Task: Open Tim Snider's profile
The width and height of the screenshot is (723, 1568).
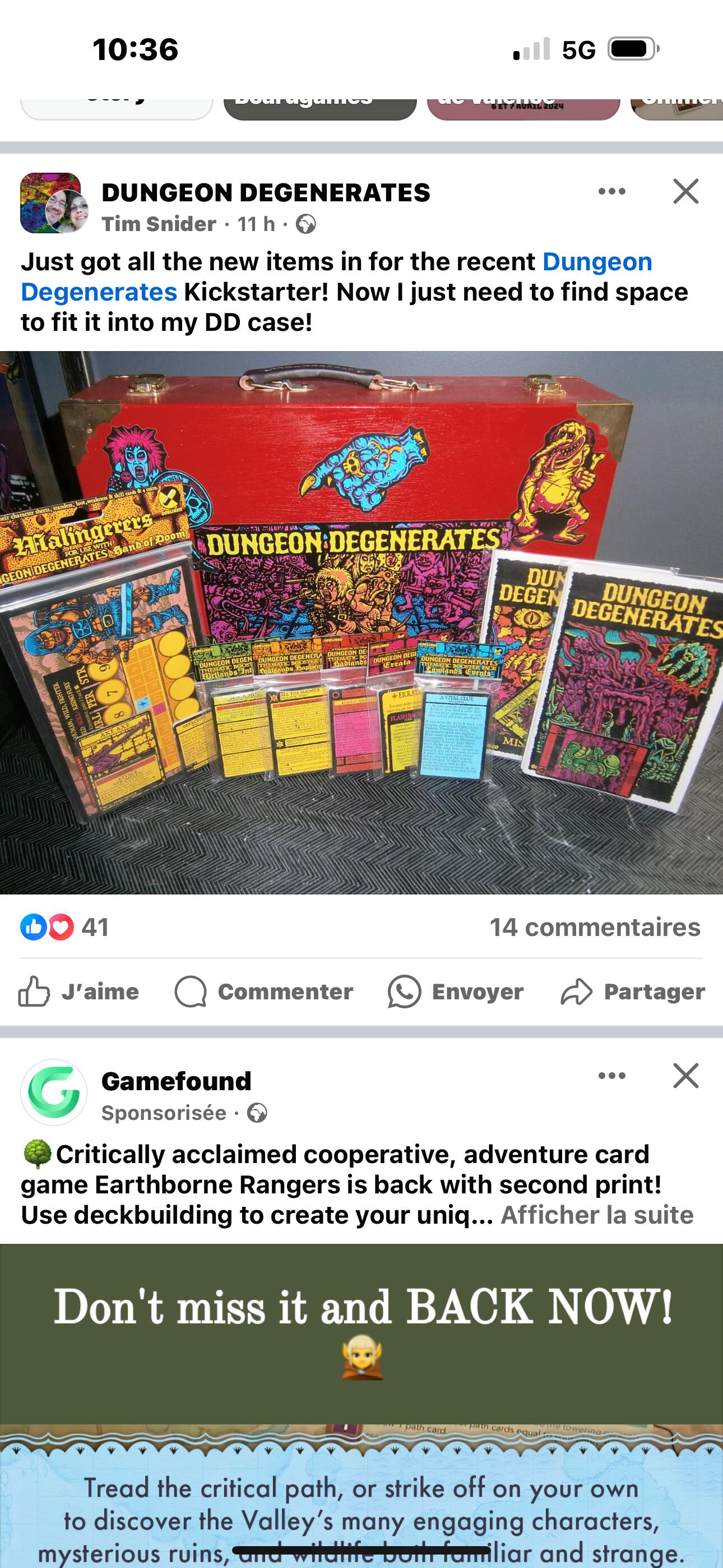Action: 159,224
